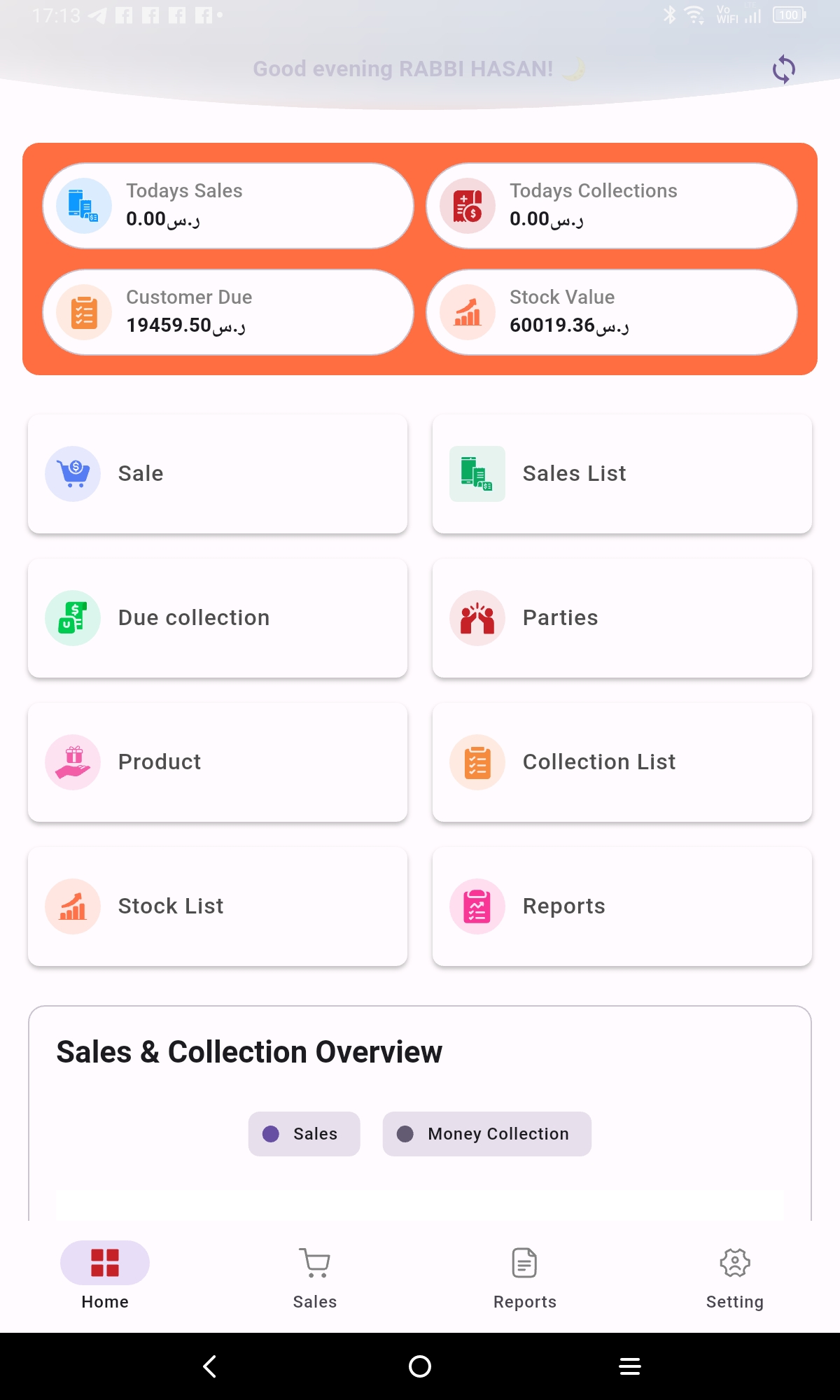Toggle the Money Collection legend chip
This screenshot has width=840, height=1400.
[486, 1134]
